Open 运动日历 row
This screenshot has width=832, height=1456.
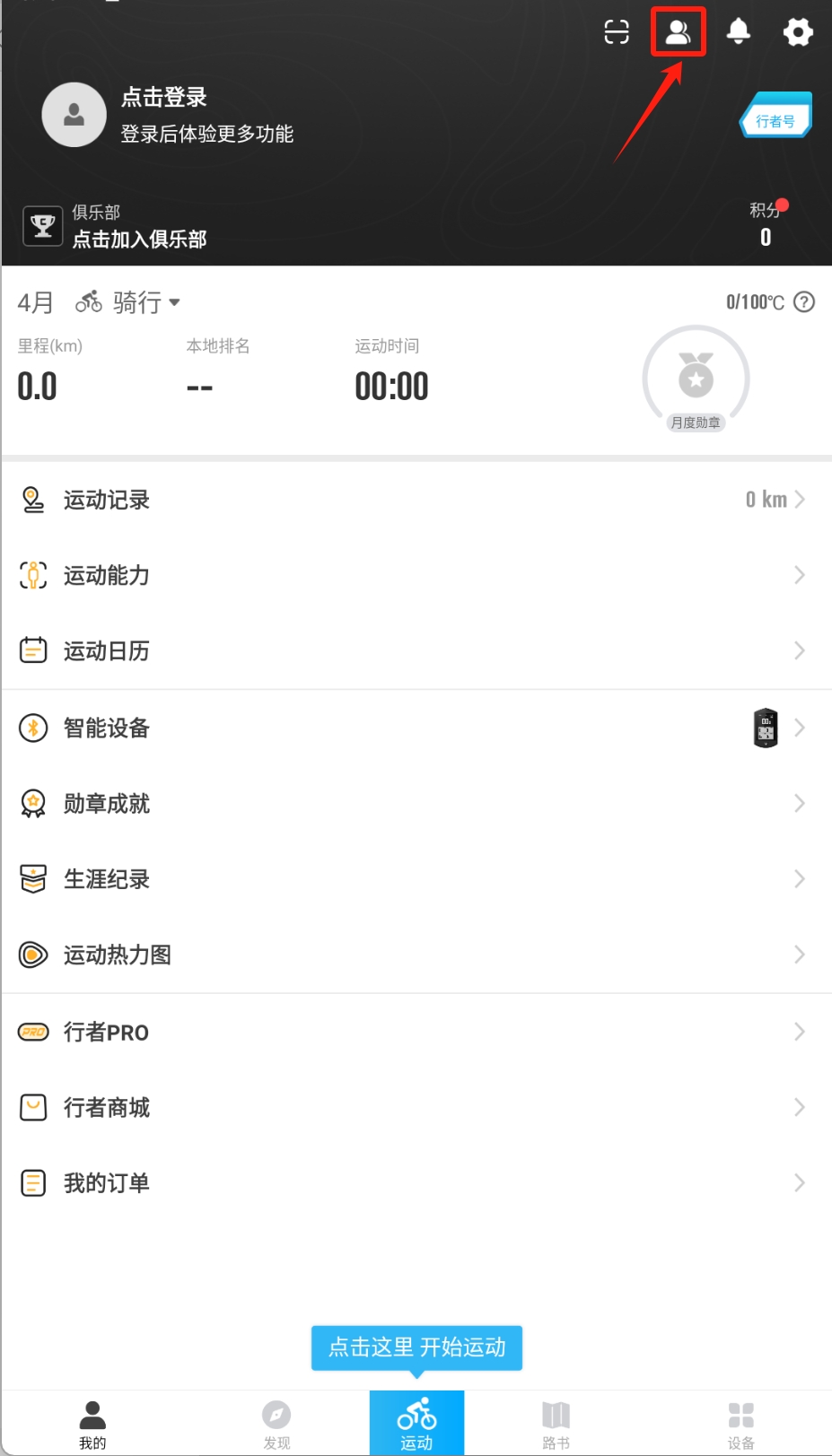point(416,650)
